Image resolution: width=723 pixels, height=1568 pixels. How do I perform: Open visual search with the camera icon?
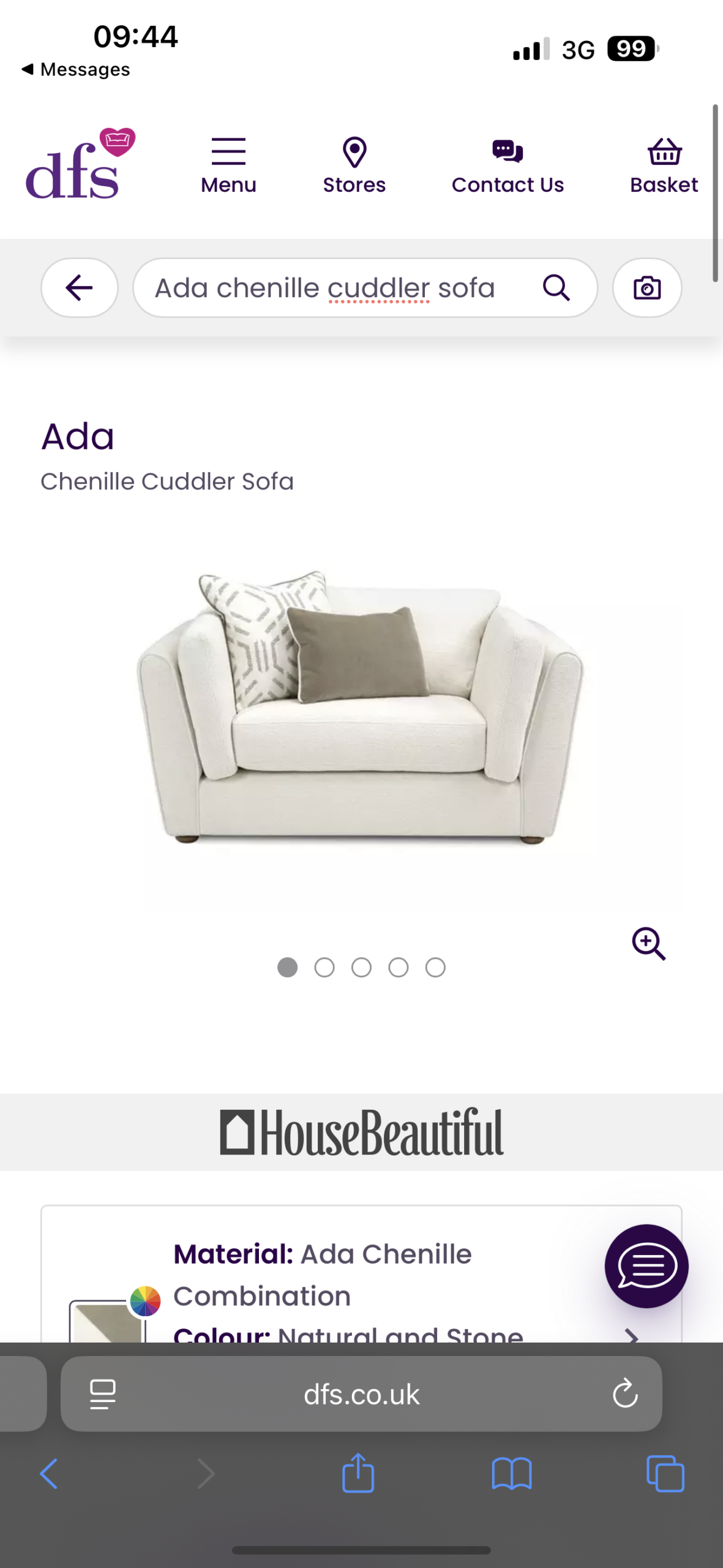[647, 288]
